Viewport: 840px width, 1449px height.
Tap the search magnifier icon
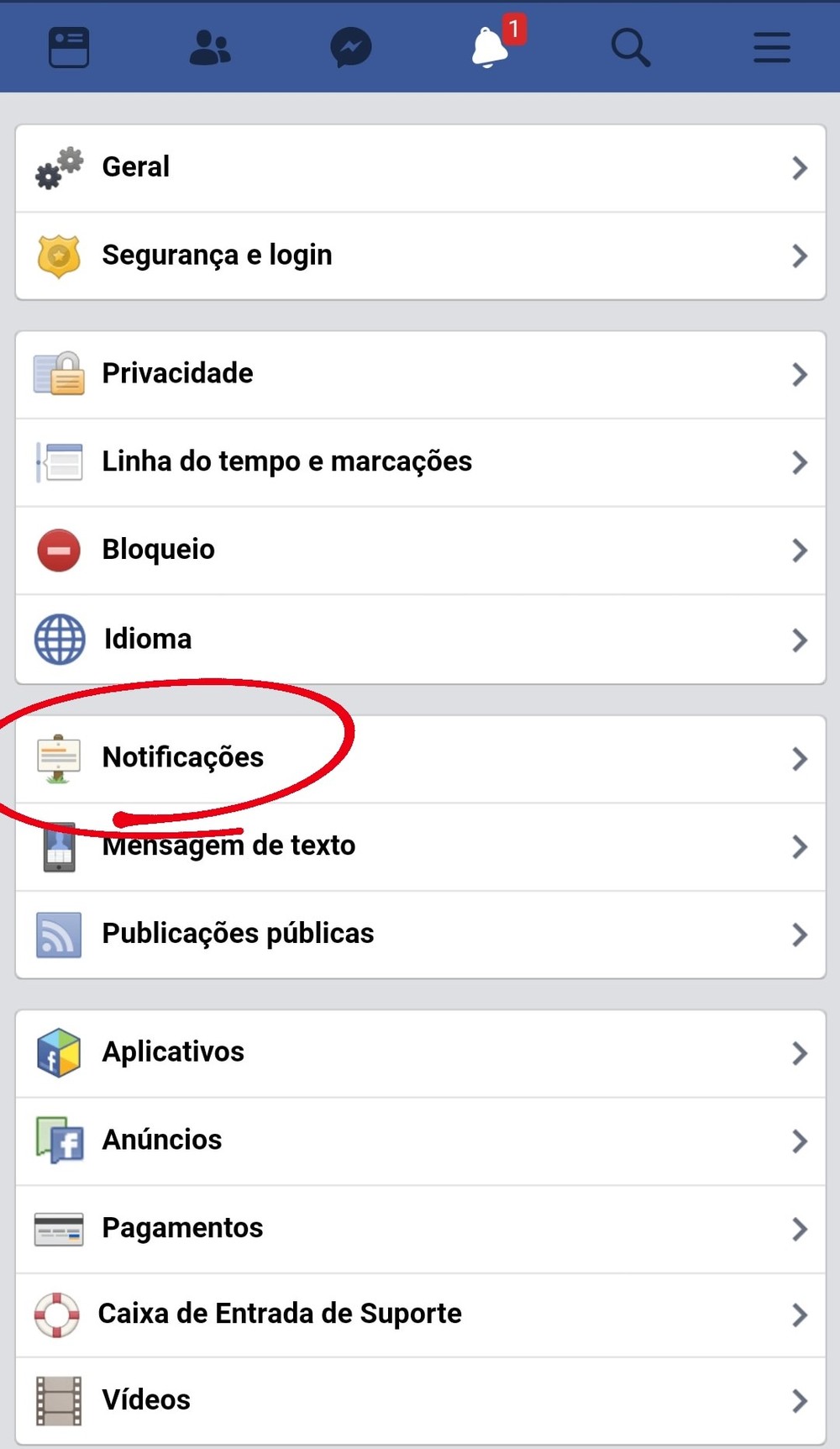pos(630,47)
